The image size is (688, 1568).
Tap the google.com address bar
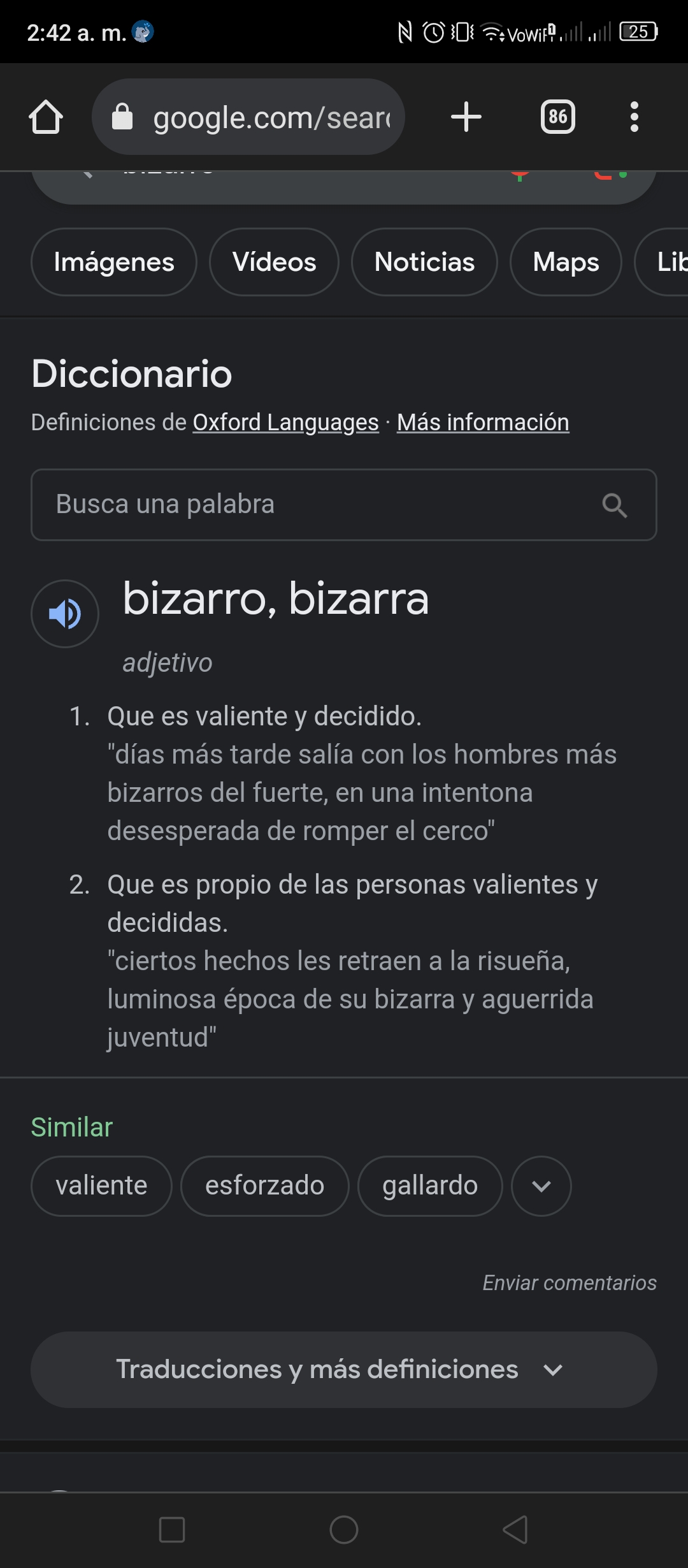[x=248, y=117]
